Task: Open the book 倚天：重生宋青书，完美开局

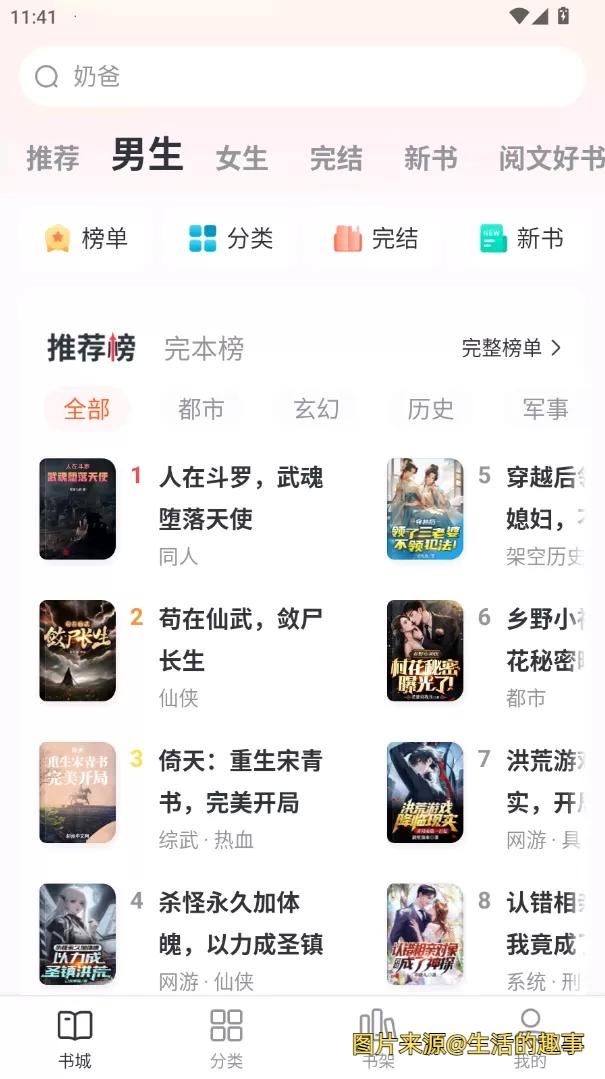Action: click(240, 782)
